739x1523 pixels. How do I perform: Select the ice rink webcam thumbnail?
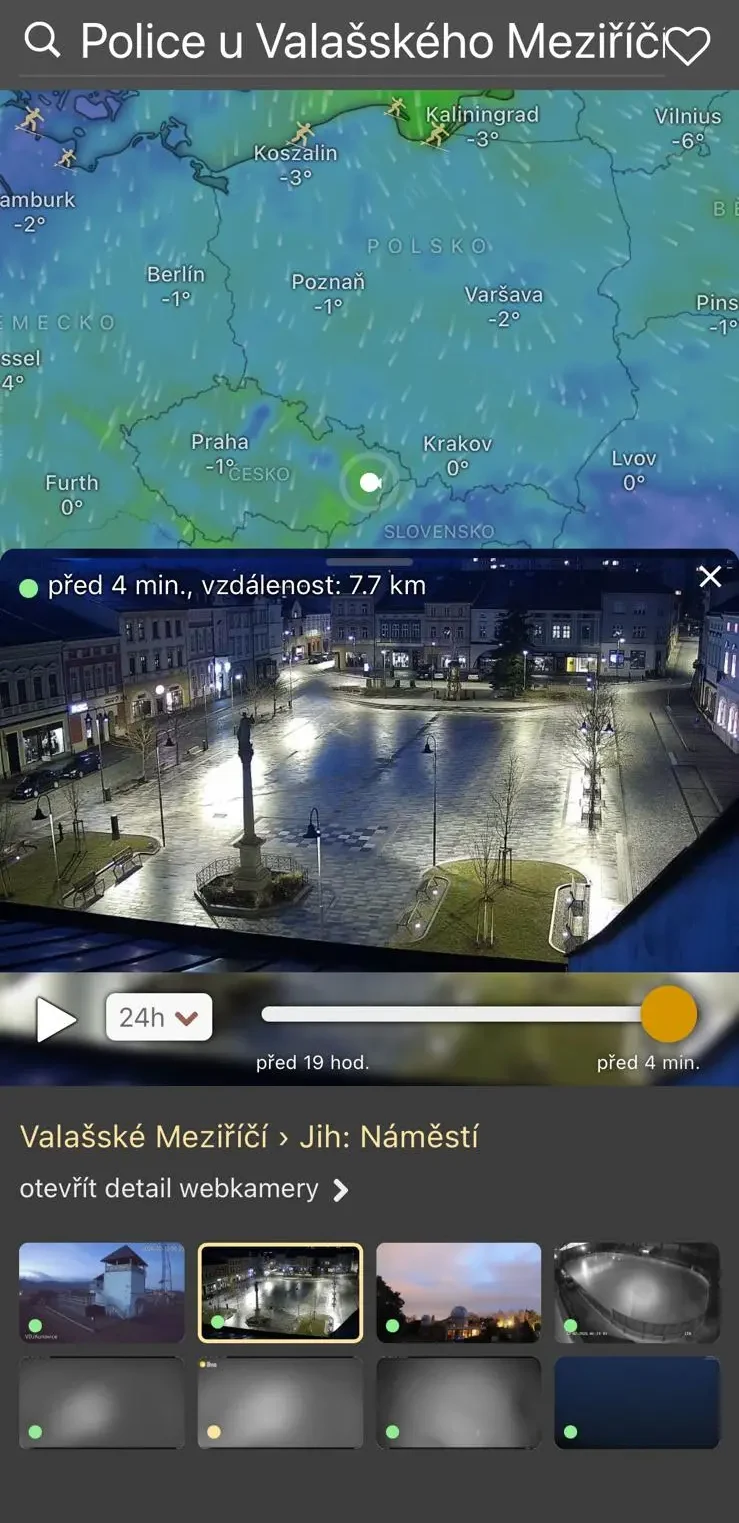click(637, 1292)
